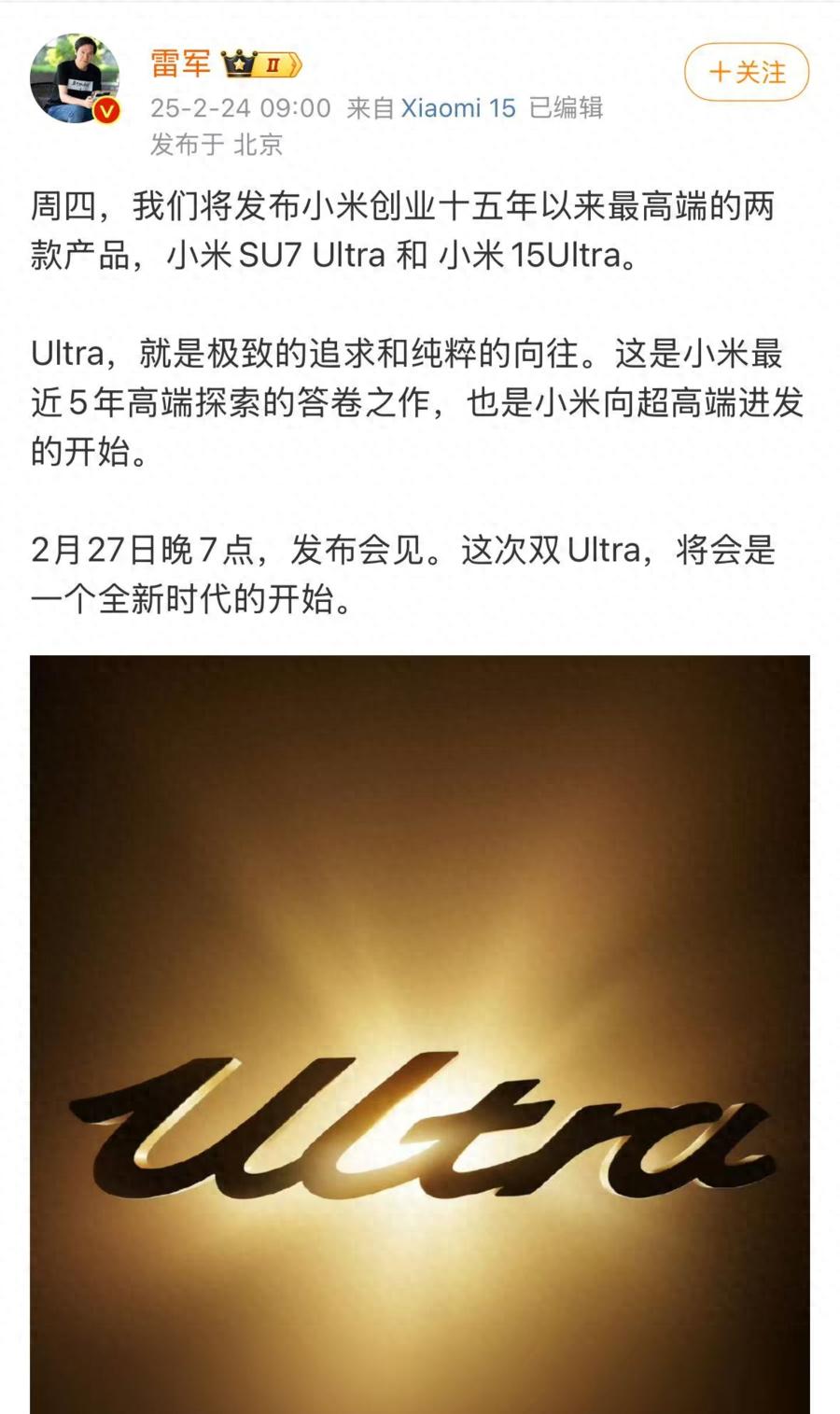The height and width of the screenshot is (1414, 840).
Task: Open the Xiaomi 15 source link
Action: click(458, 108)
